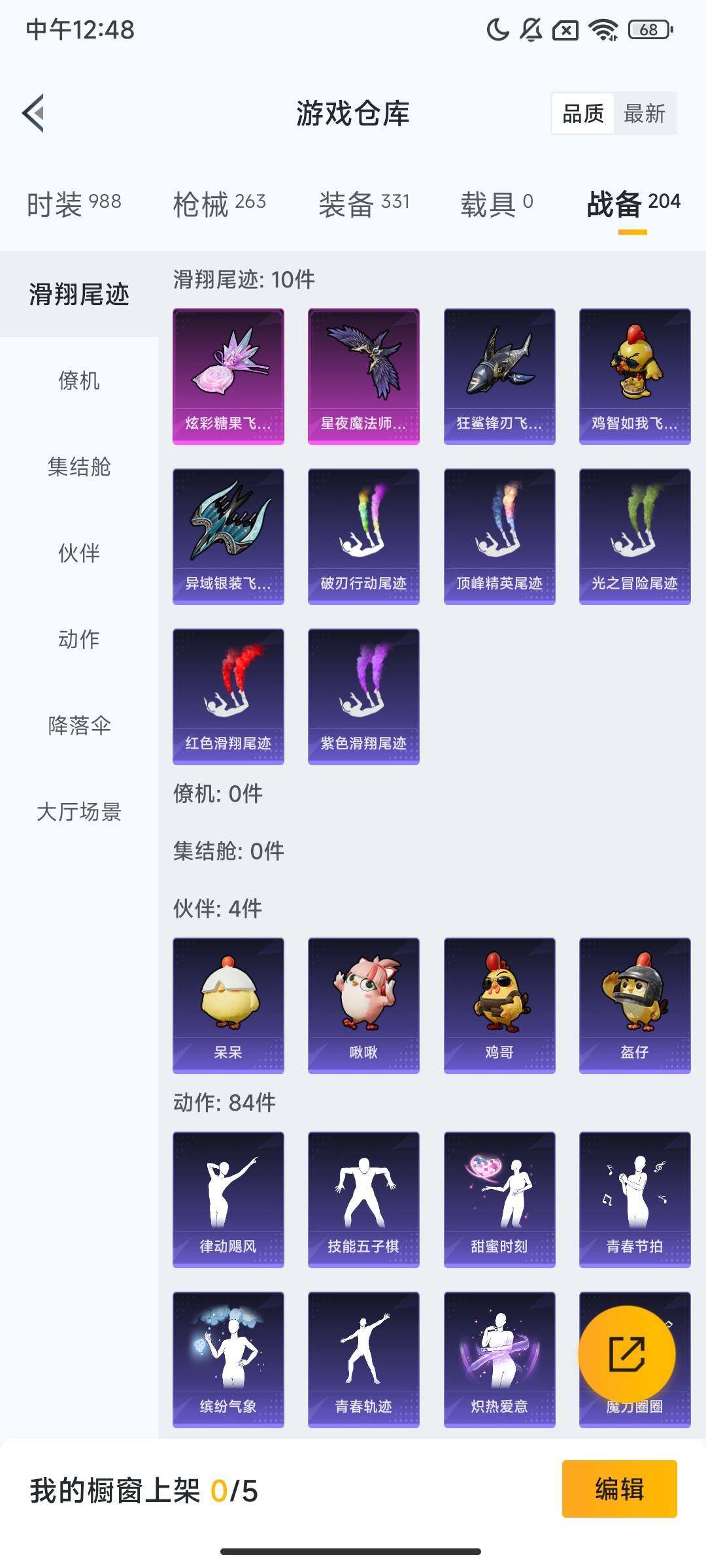The image size is (706, 1568).
Task: Open the 大厅场景 category
Action: [79, 811]
